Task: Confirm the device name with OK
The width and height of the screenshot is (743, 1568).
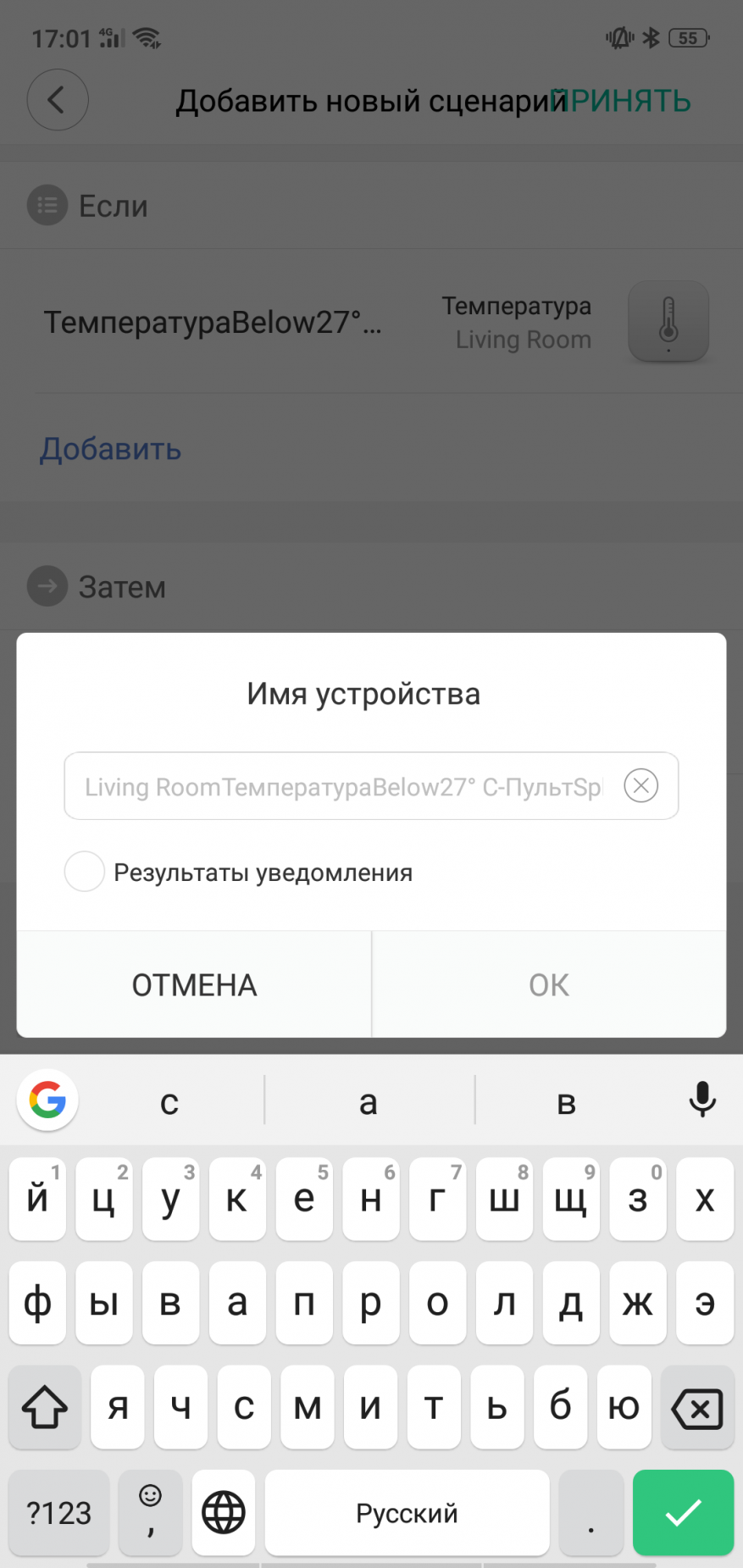Action: click(x=549, y=985)
